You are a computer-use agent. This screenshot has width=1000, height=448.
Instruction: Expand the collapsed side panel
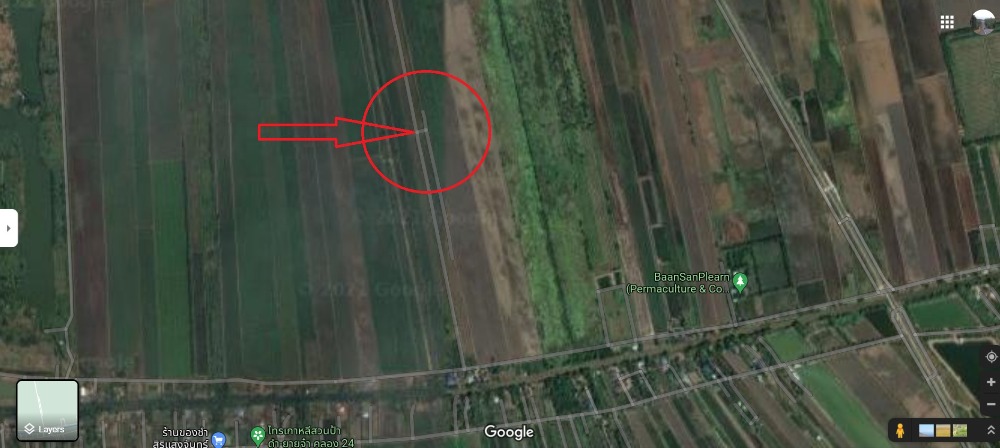click(x=9, y=228)
